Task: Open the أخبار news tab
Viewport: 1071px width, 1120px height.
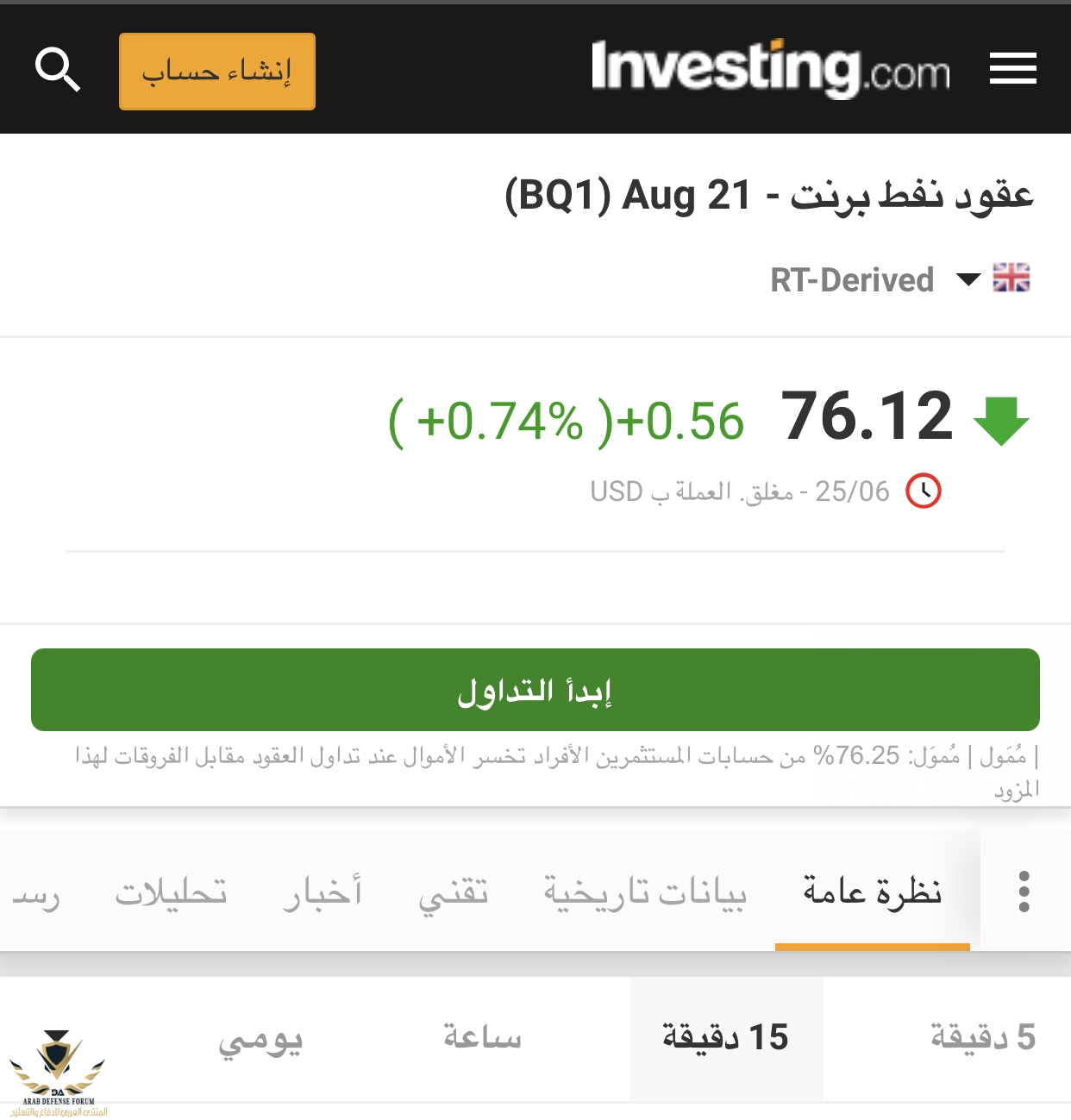Action: click(x=323, y=892)
